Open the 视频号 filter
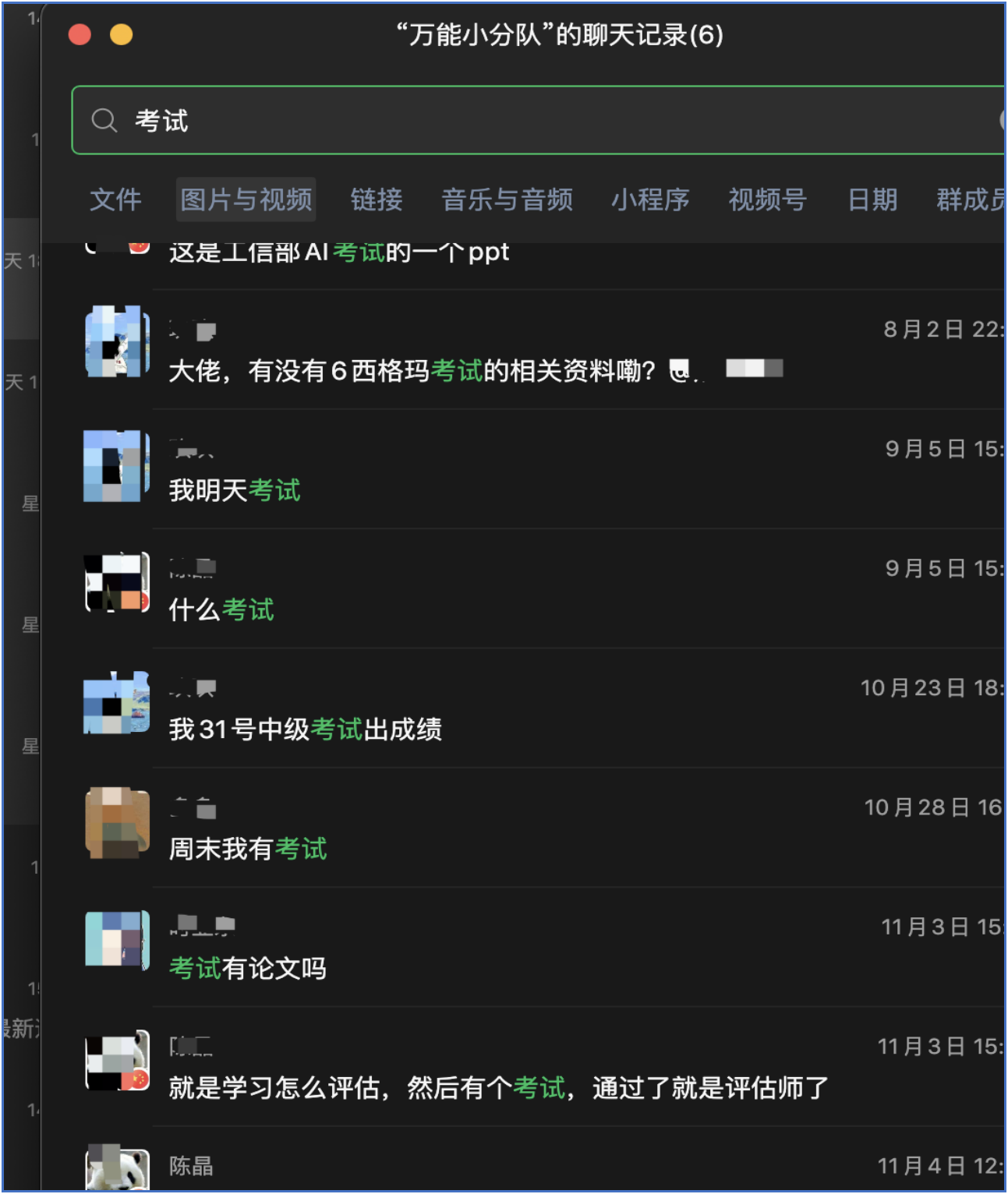This screenshot has width=1008, height=1194. [767, 200]
